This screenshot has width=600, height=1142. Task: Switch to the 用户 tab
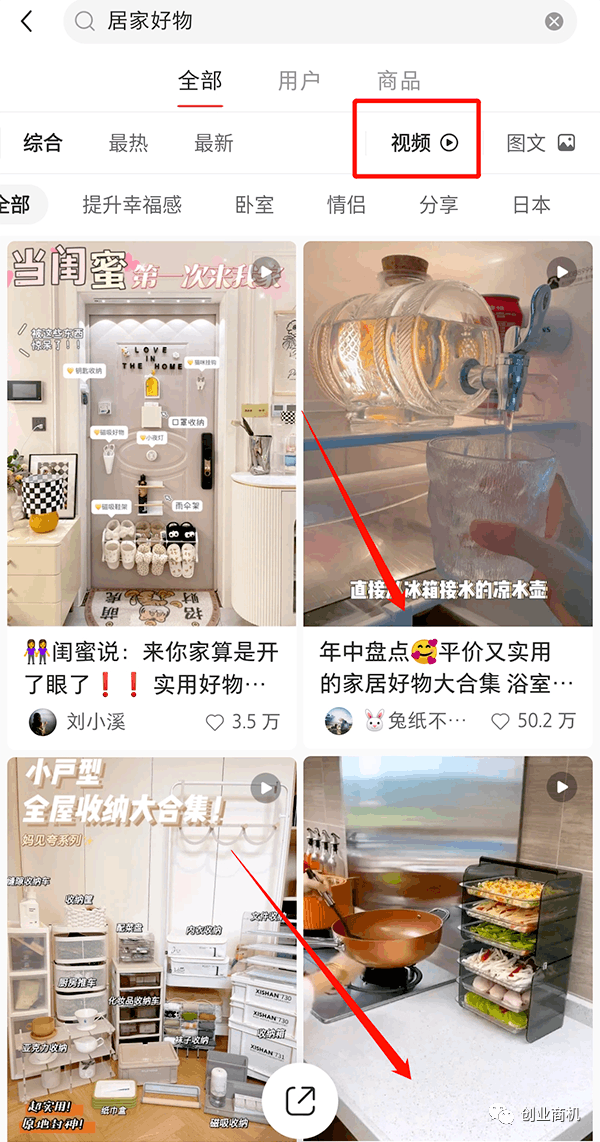[x=297, y=81]
